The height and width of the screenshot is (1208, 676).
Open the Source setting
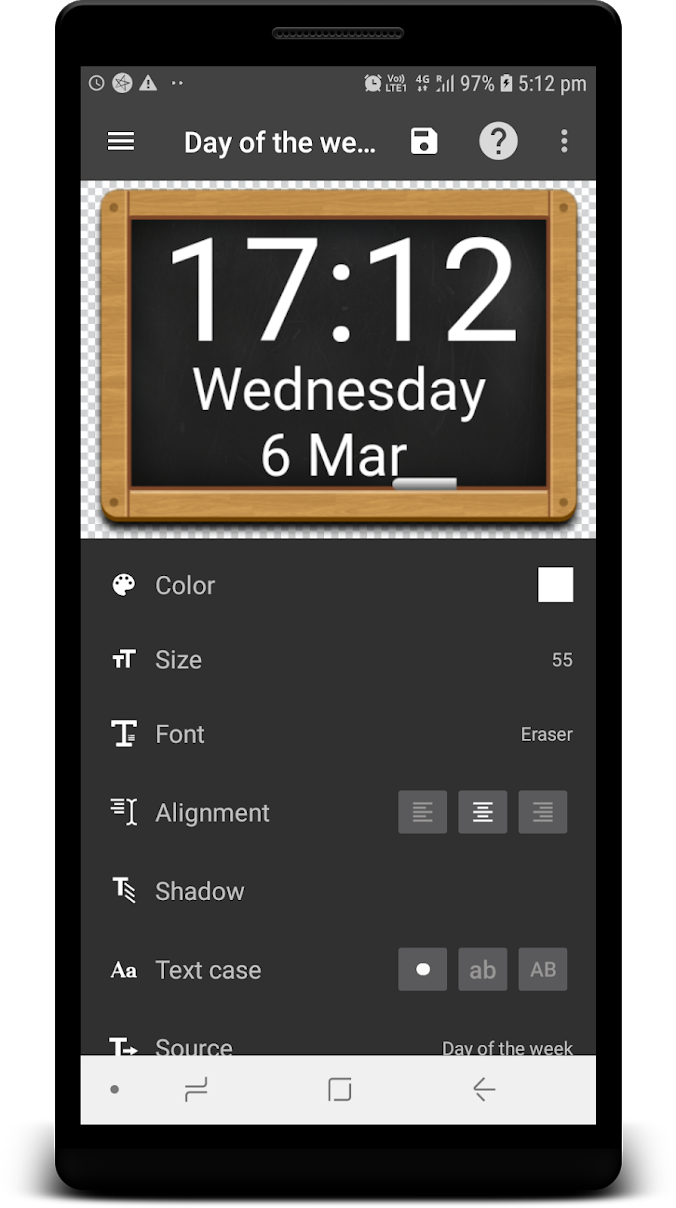tap(338, 1044)
